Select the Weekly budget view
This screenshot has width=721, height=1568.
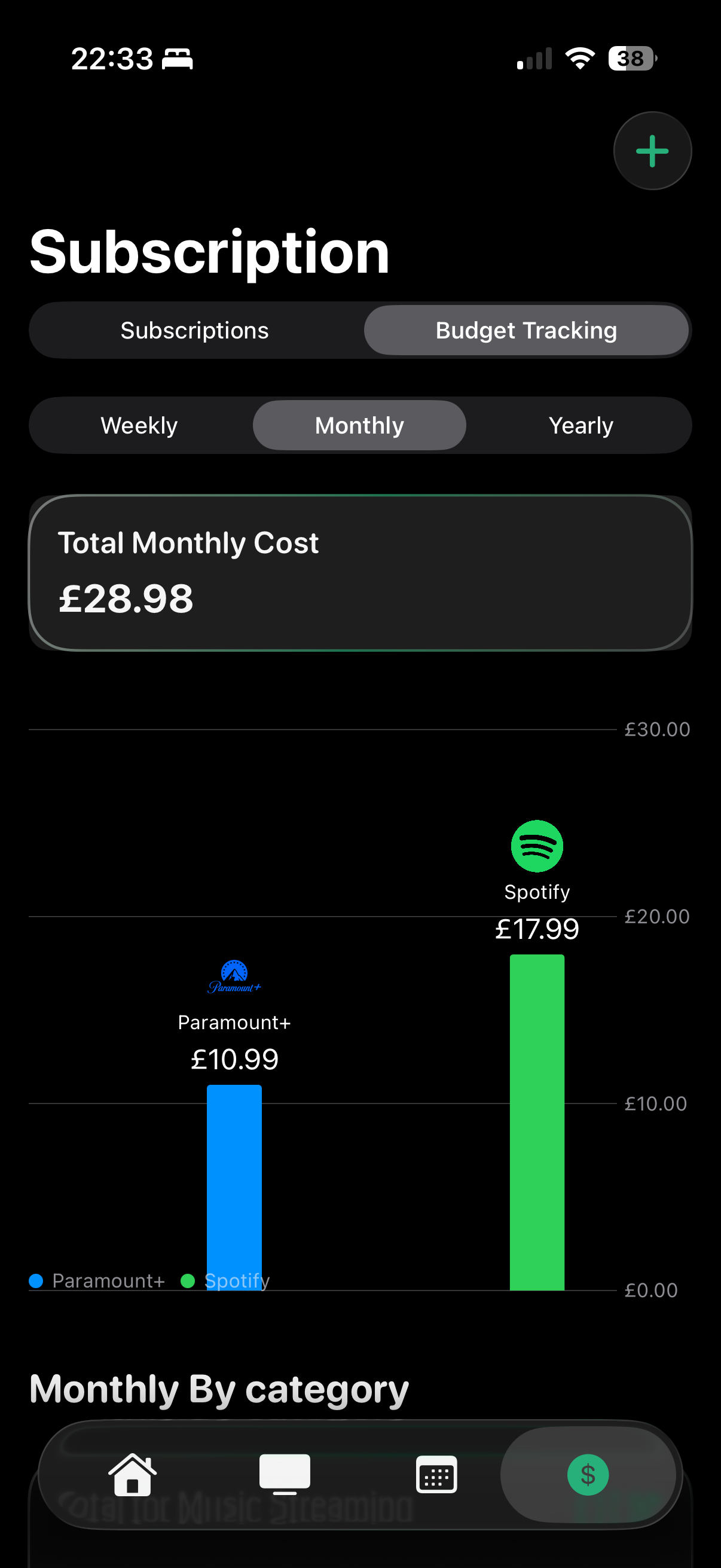point(139,425)
